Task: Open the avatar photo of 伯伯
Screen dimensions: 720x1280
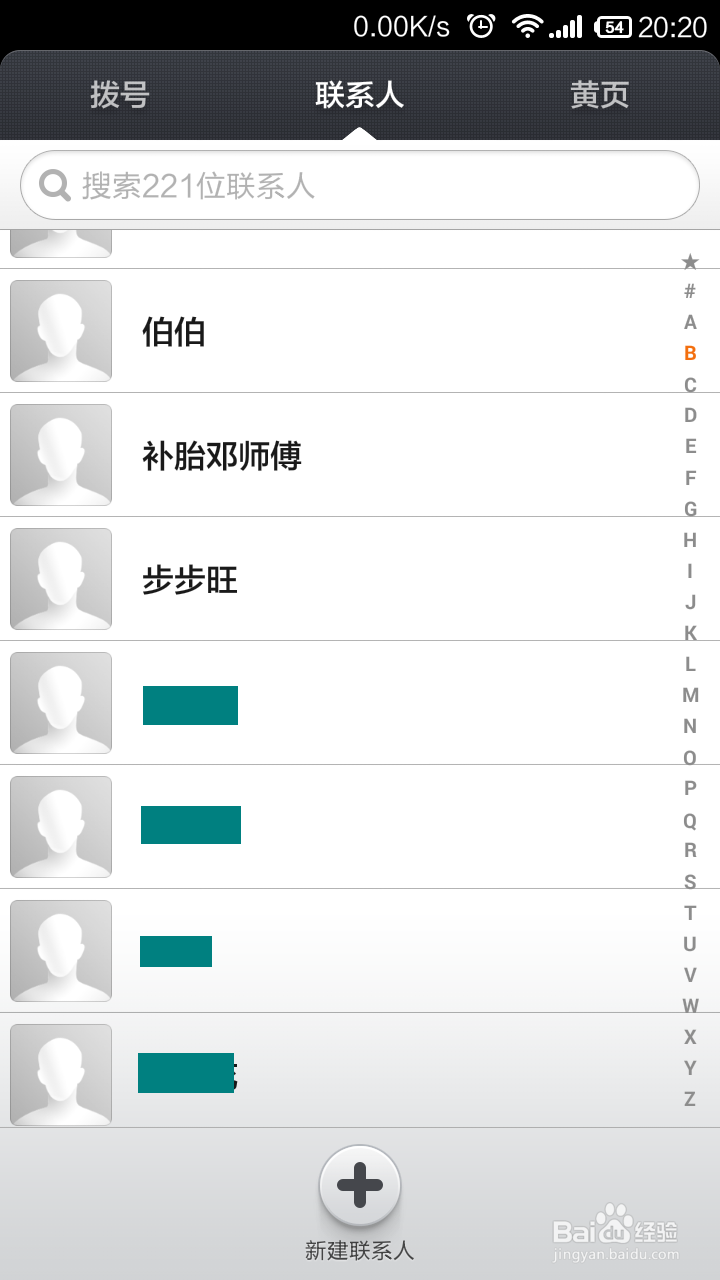Action: pyautogui.click(x=60, y=331)
